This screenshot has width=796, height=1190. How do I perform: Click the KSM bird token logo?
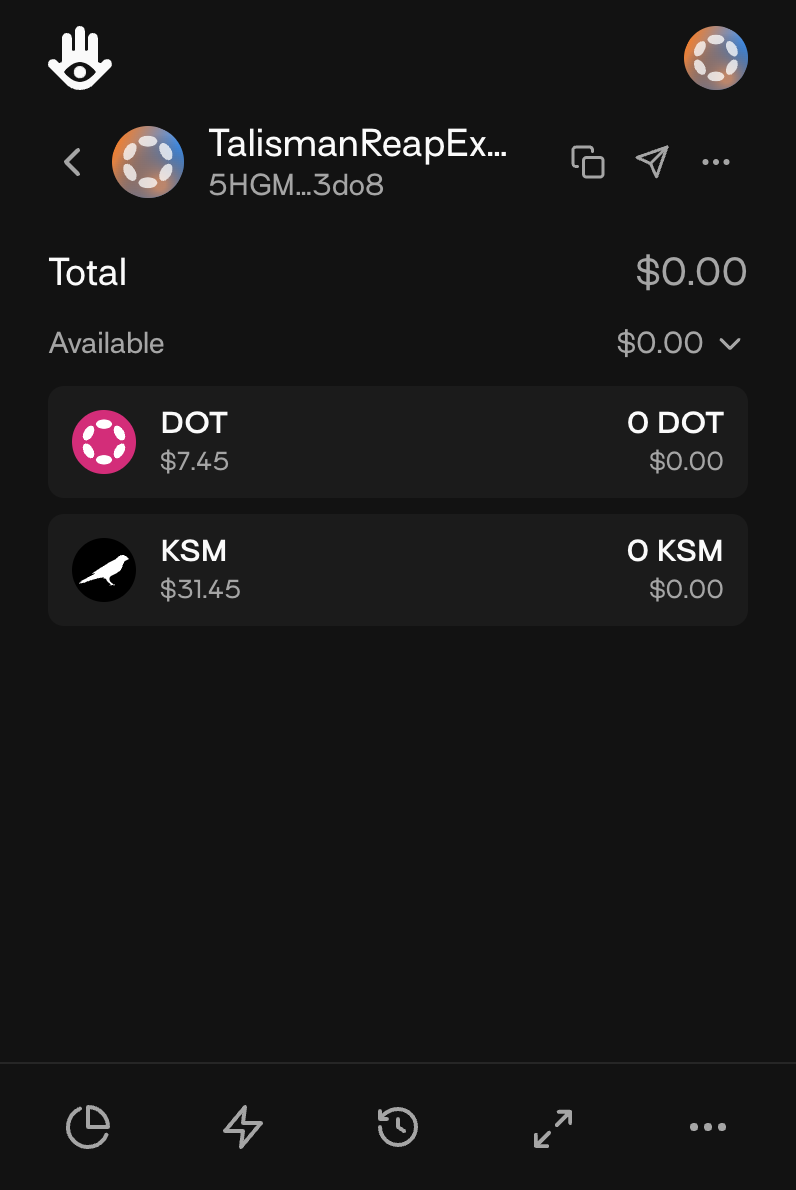(x=104, y=569)
